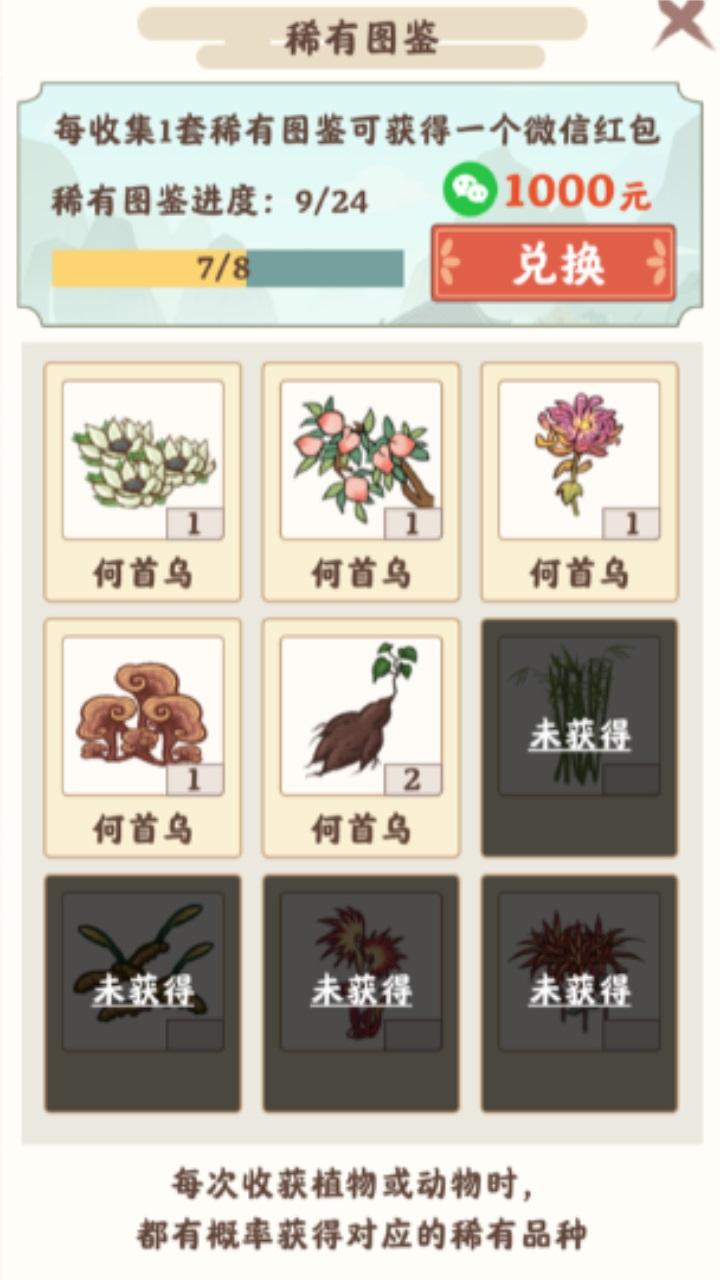Select the locked red feather 未获得 card
Screen dimensions: 720x1280
(361, 993)
